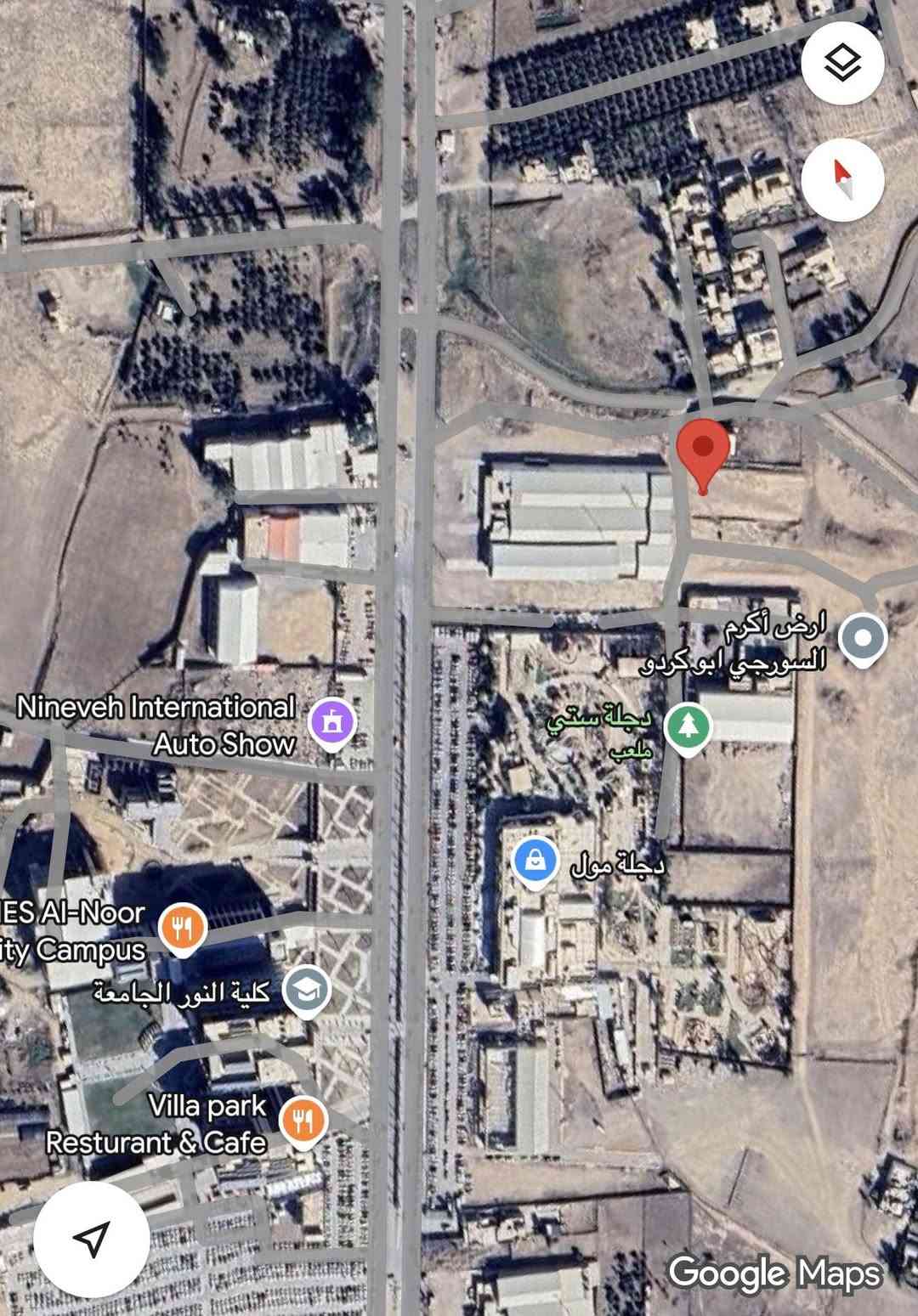This screenshot has width=918, height=1316.
Task: Tap the compass to reset north
Action: (x=842, y=180)
